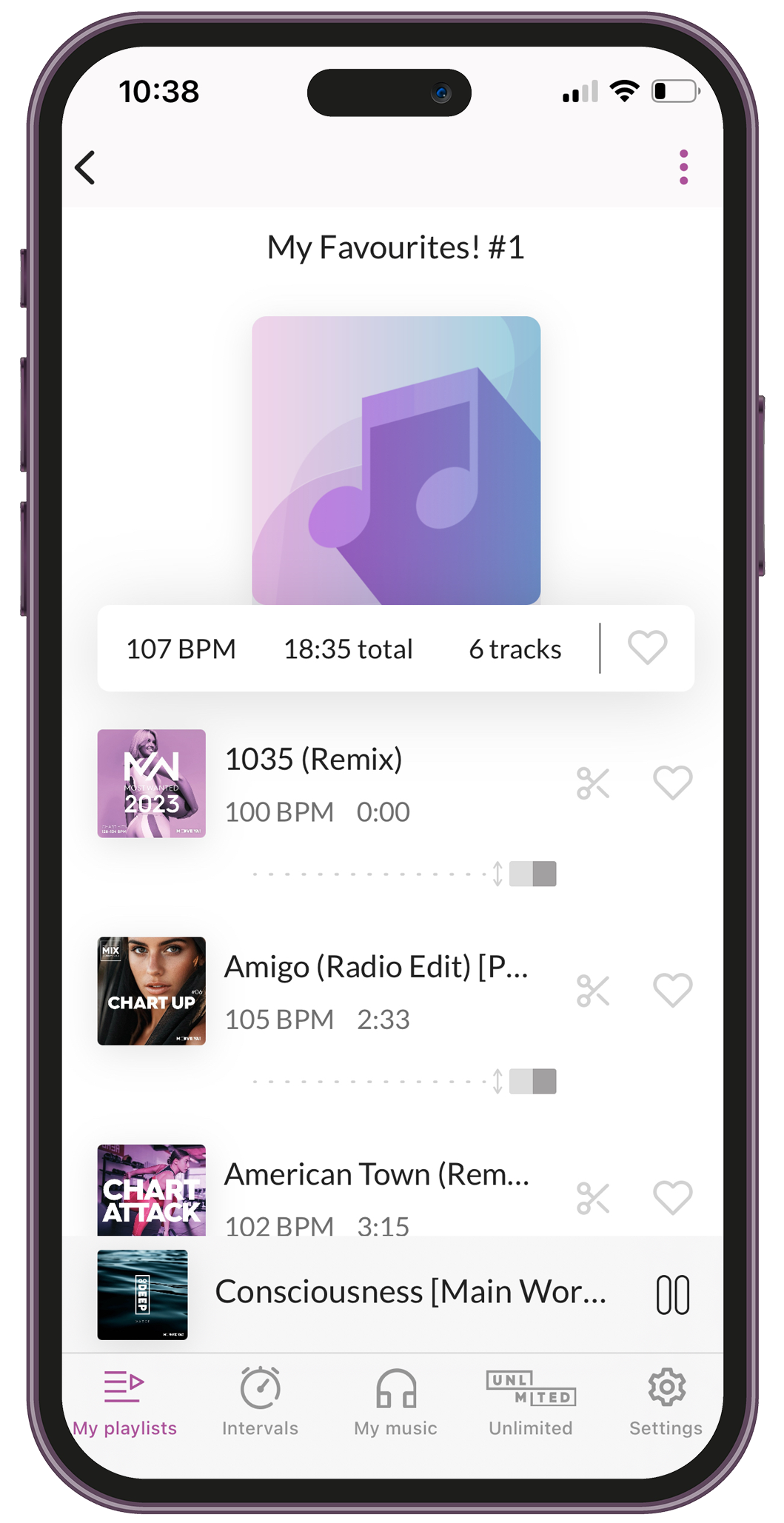Like the 1035 (Remix) track
Viewport: 784px width, 1523px height.
(672, 783)
